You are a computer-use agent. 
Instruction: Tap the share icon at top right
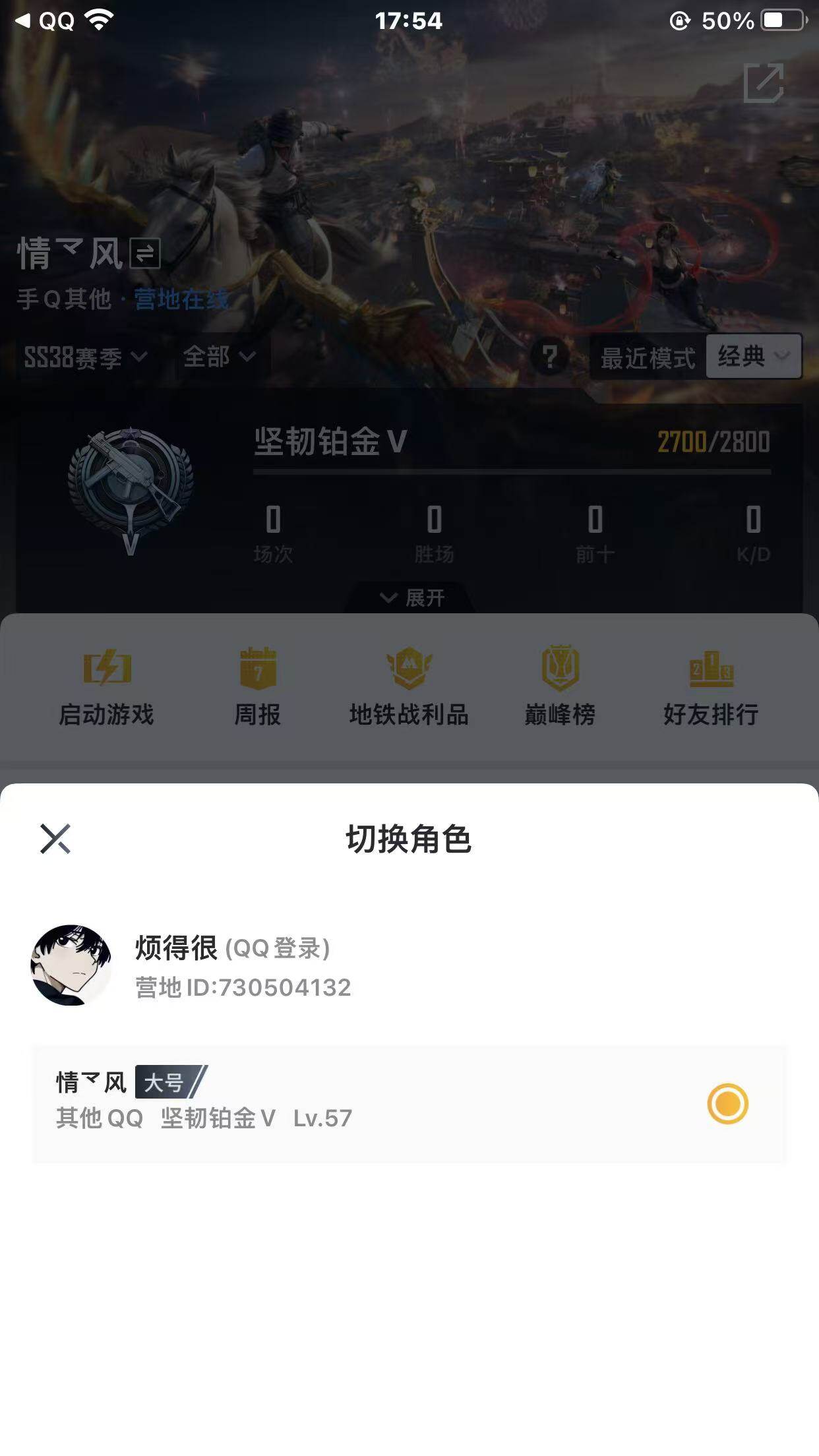(765, 84)
